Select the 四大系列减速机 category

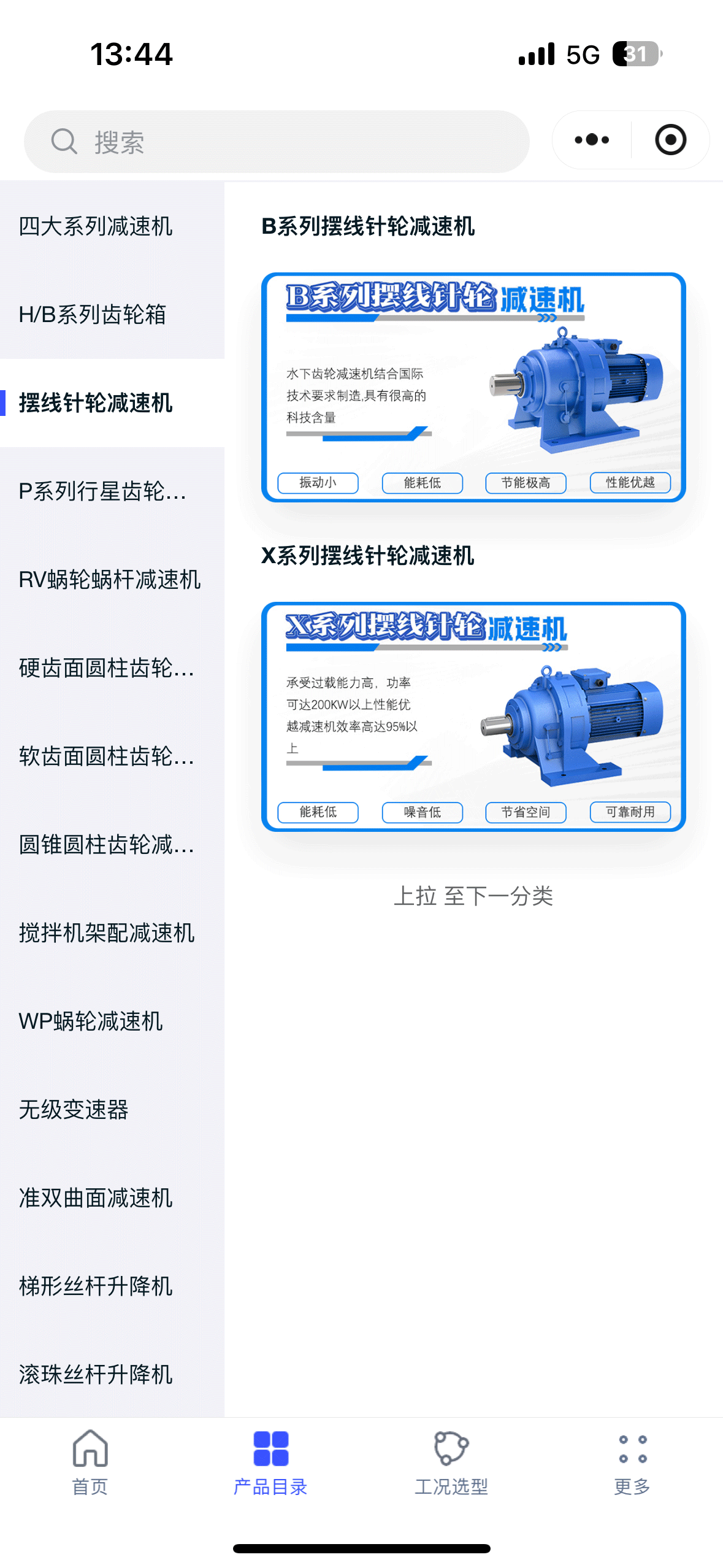[96, 226]
